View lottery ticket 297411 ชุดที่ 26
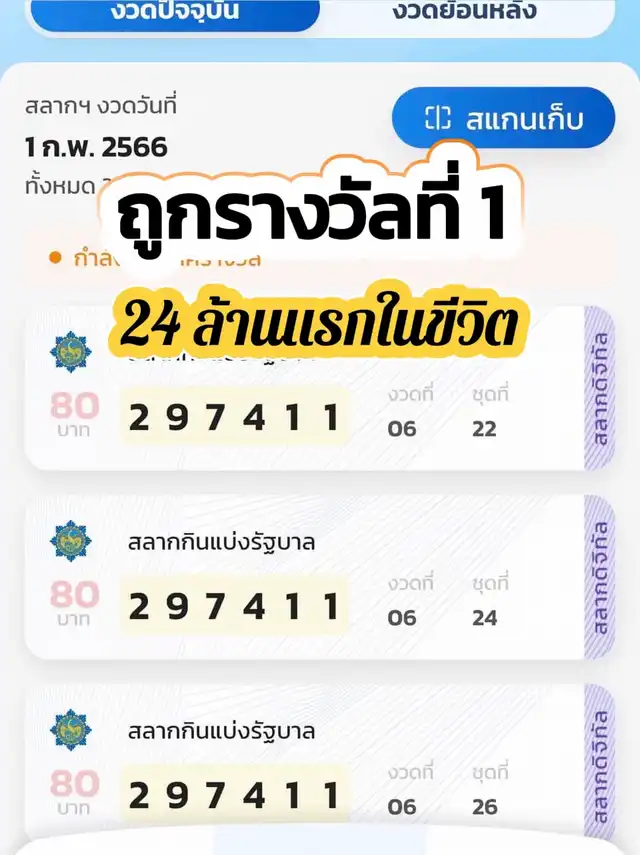This screenshot has width=640, height=855. 320,763
